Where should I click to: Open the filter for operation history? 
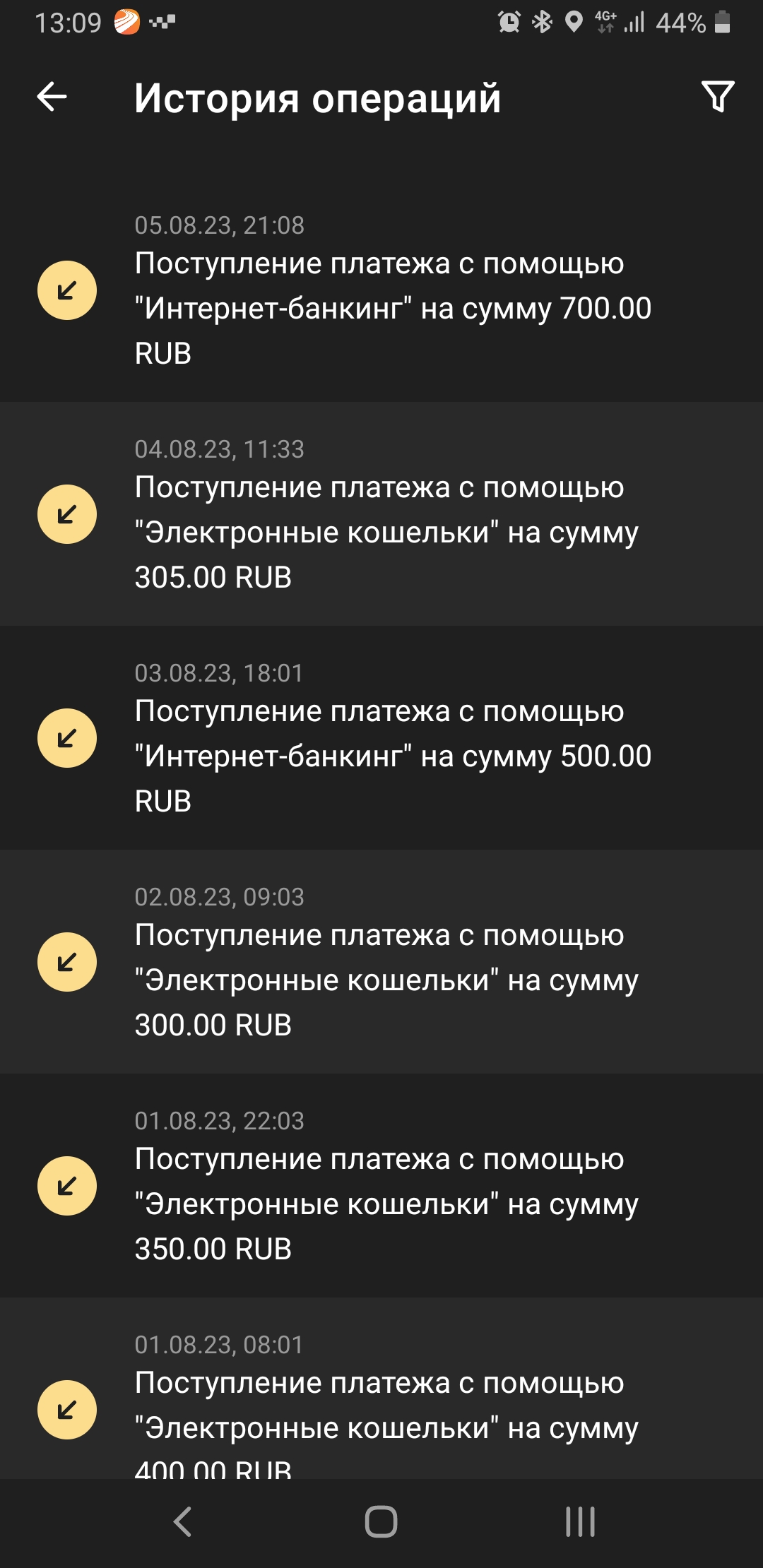tap(717, 97)
